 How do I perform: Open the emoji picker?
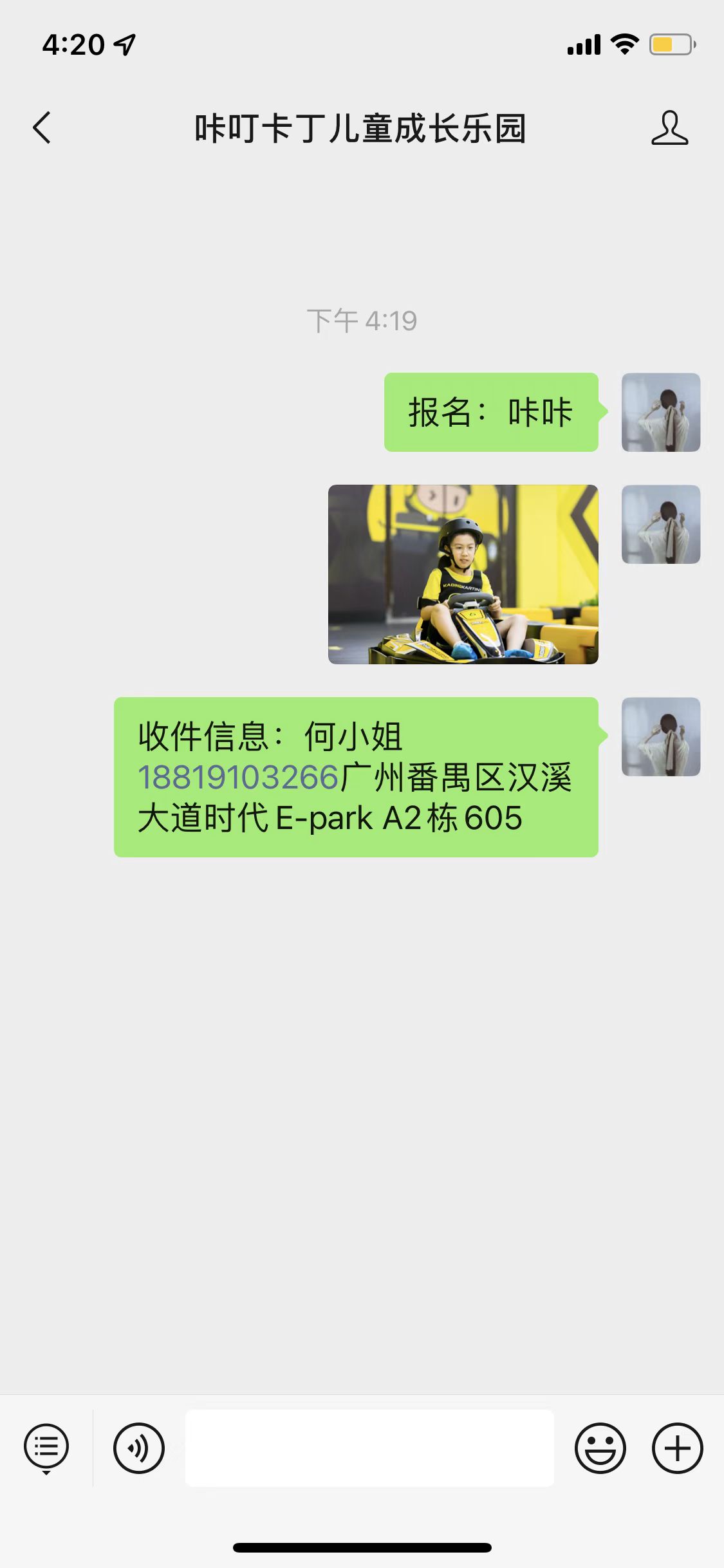pyautogui.click(x=600, y=1448)
